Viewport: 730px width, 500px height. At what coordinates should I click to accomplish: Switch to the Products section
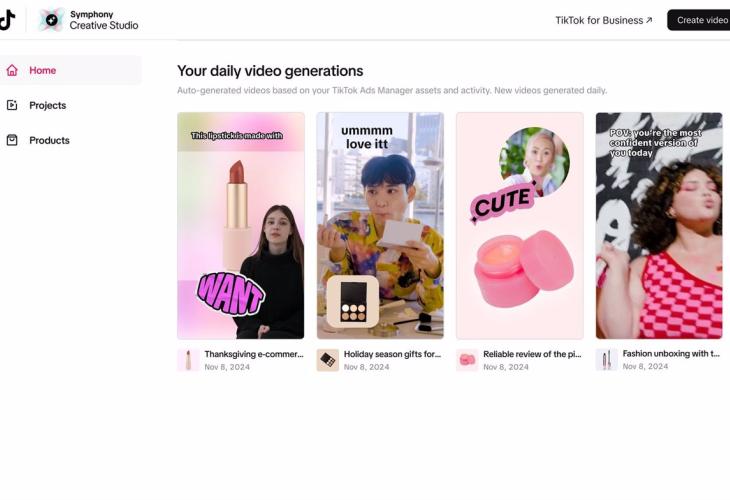pyautogui.click(x=49, y=140)
